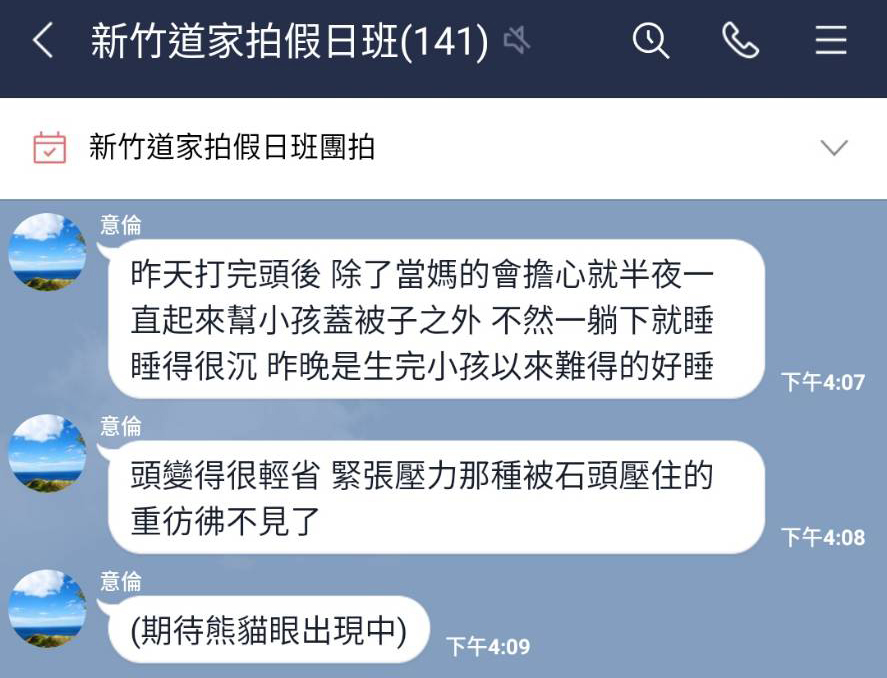This screenshot has width=887, height=678.
Task: Open the 新竹道家拍假日班團拍 event
Action: 232,148
